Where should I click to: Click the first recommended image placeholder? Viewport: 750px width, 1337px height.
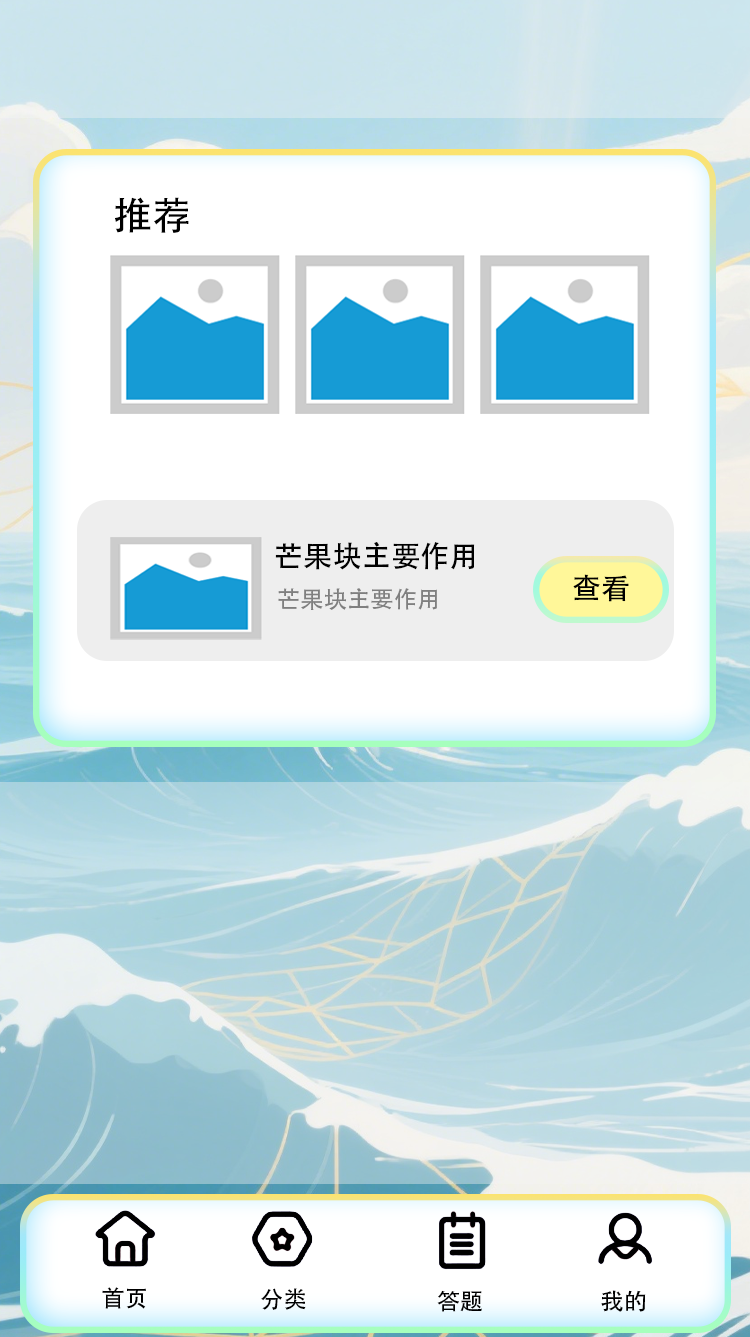194,334
